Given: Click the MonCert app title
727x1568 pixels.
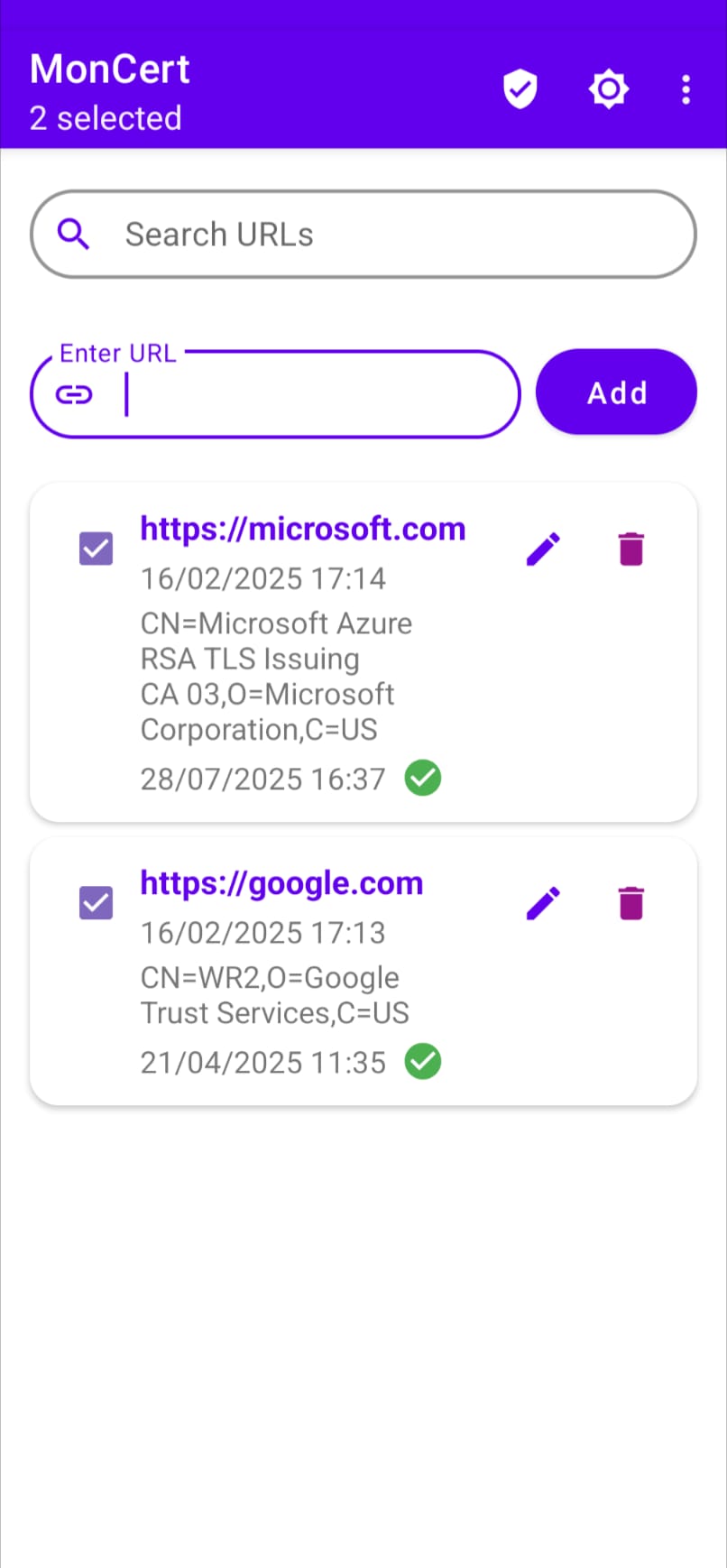Looking at the screenshot, I should tap(109, 69).
